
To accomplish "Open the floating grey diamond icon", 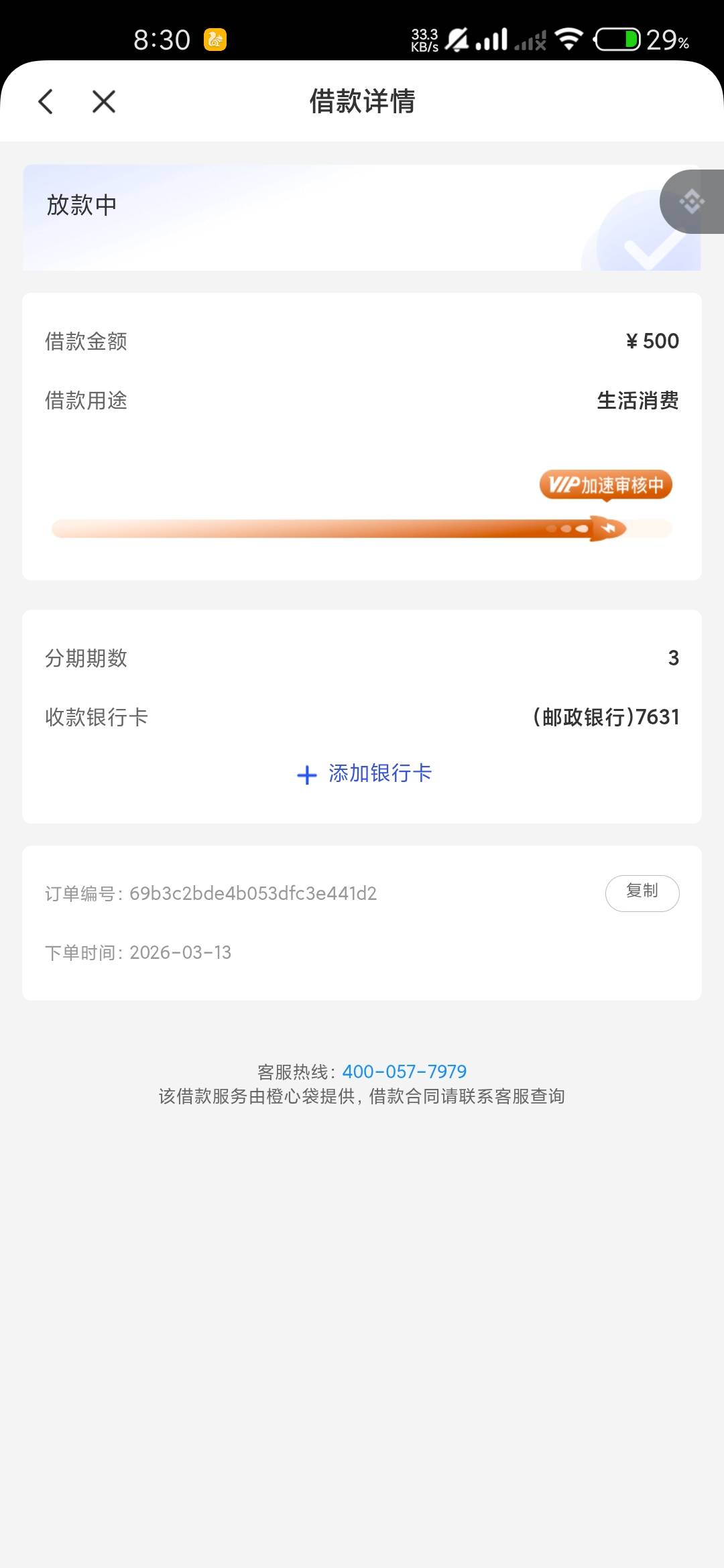I will point(692,202).
